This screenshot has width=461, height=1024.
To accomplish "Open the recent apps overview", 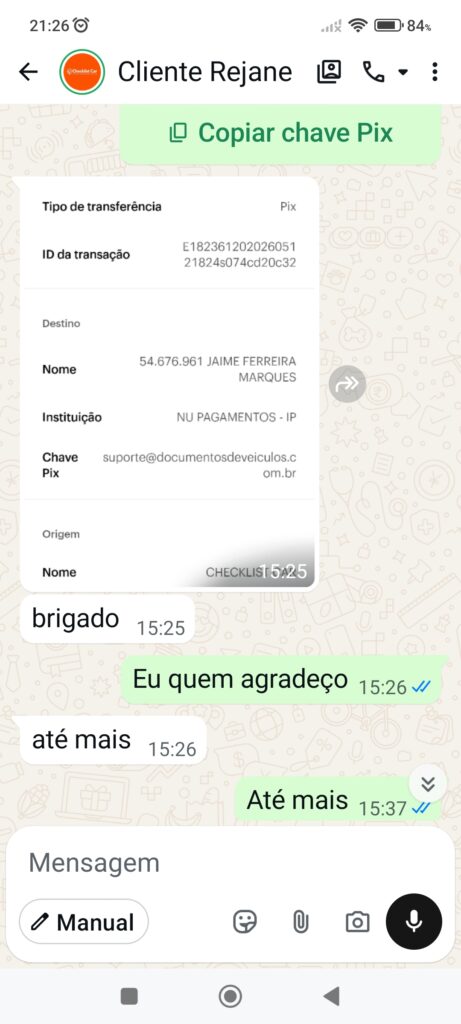I will coord(129,997).
